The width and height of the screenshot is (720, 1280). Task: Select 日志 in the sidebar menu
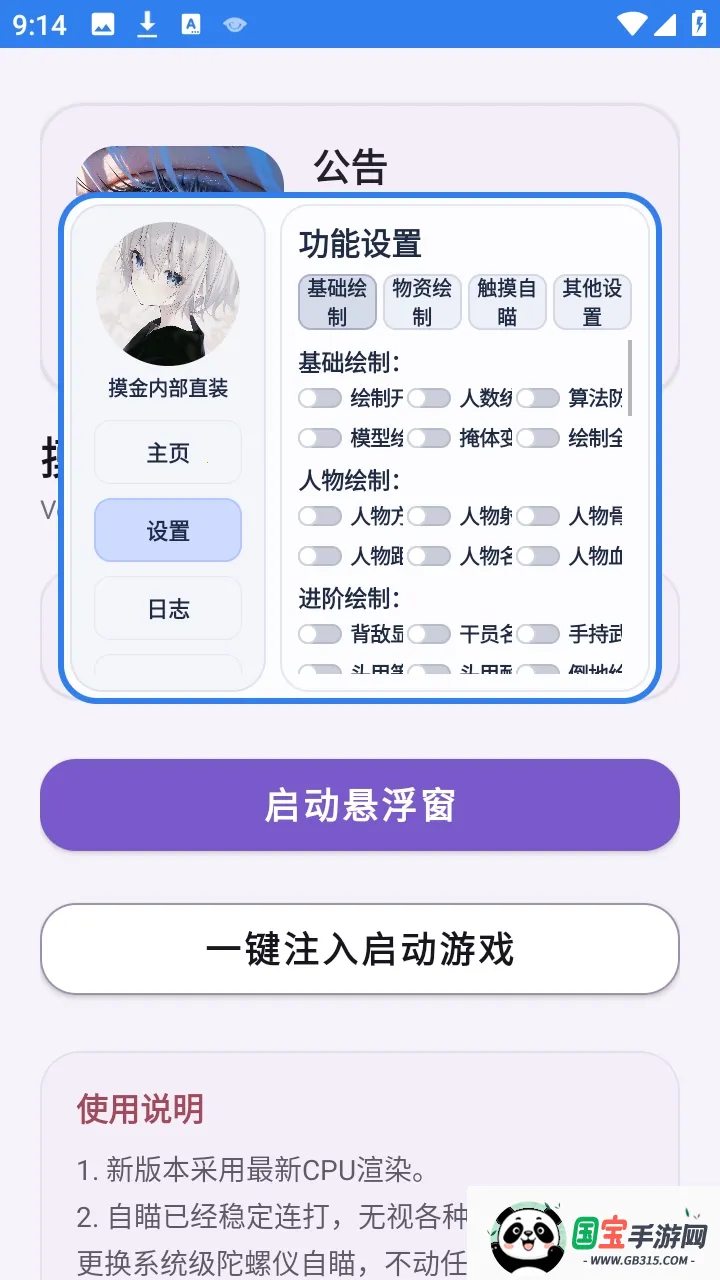pos(167,608)
